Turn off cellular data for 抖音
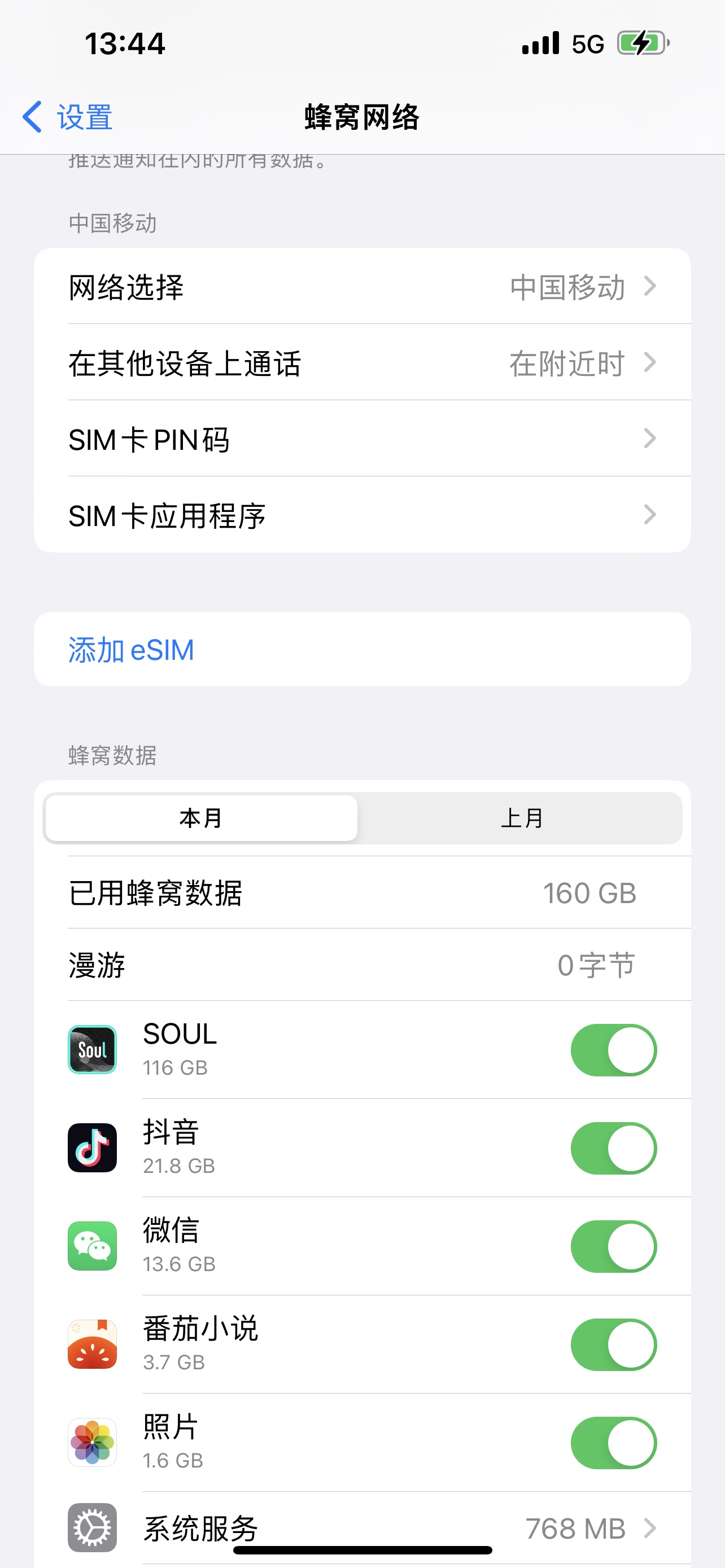 [614, 1148]
